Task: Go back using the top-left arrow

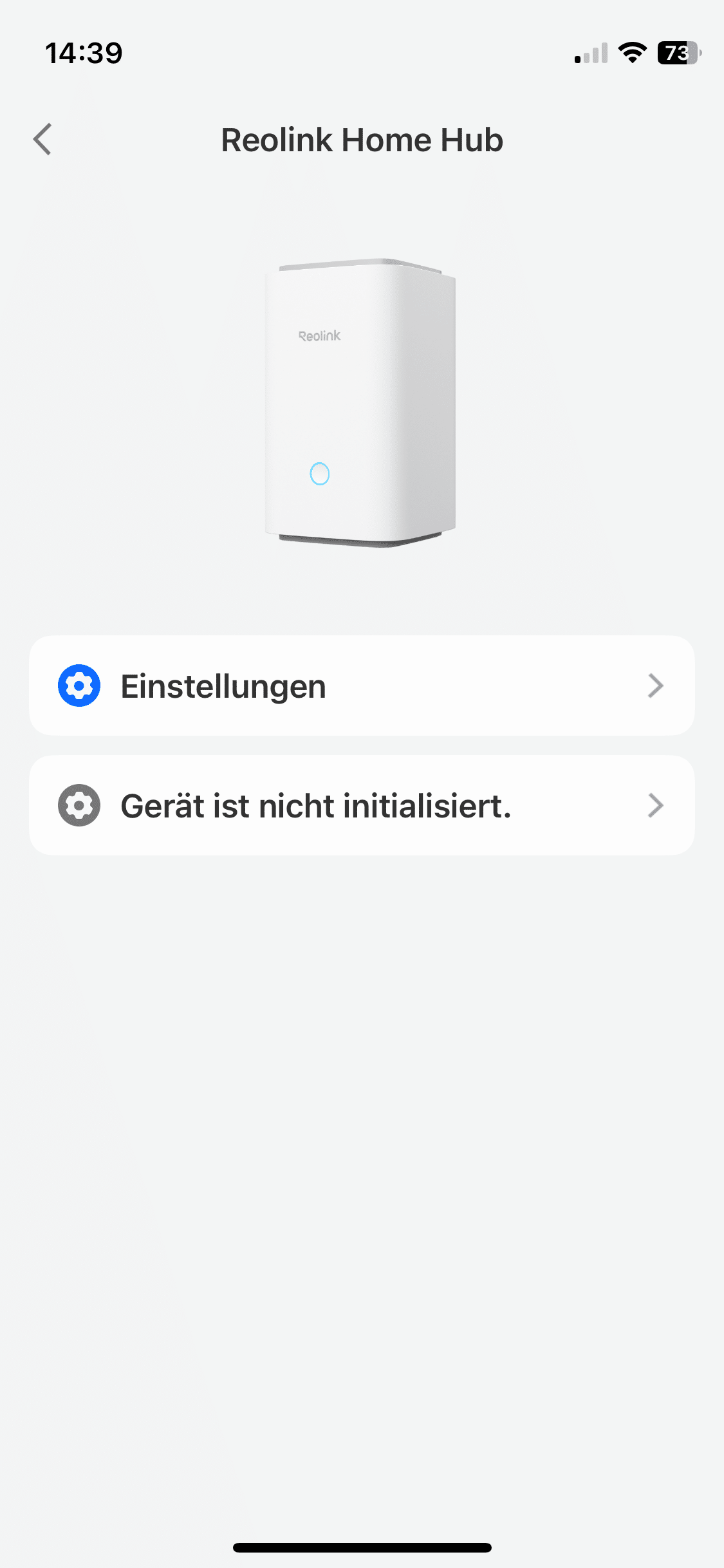Action: pyautogui.click(x=42, y=139)
